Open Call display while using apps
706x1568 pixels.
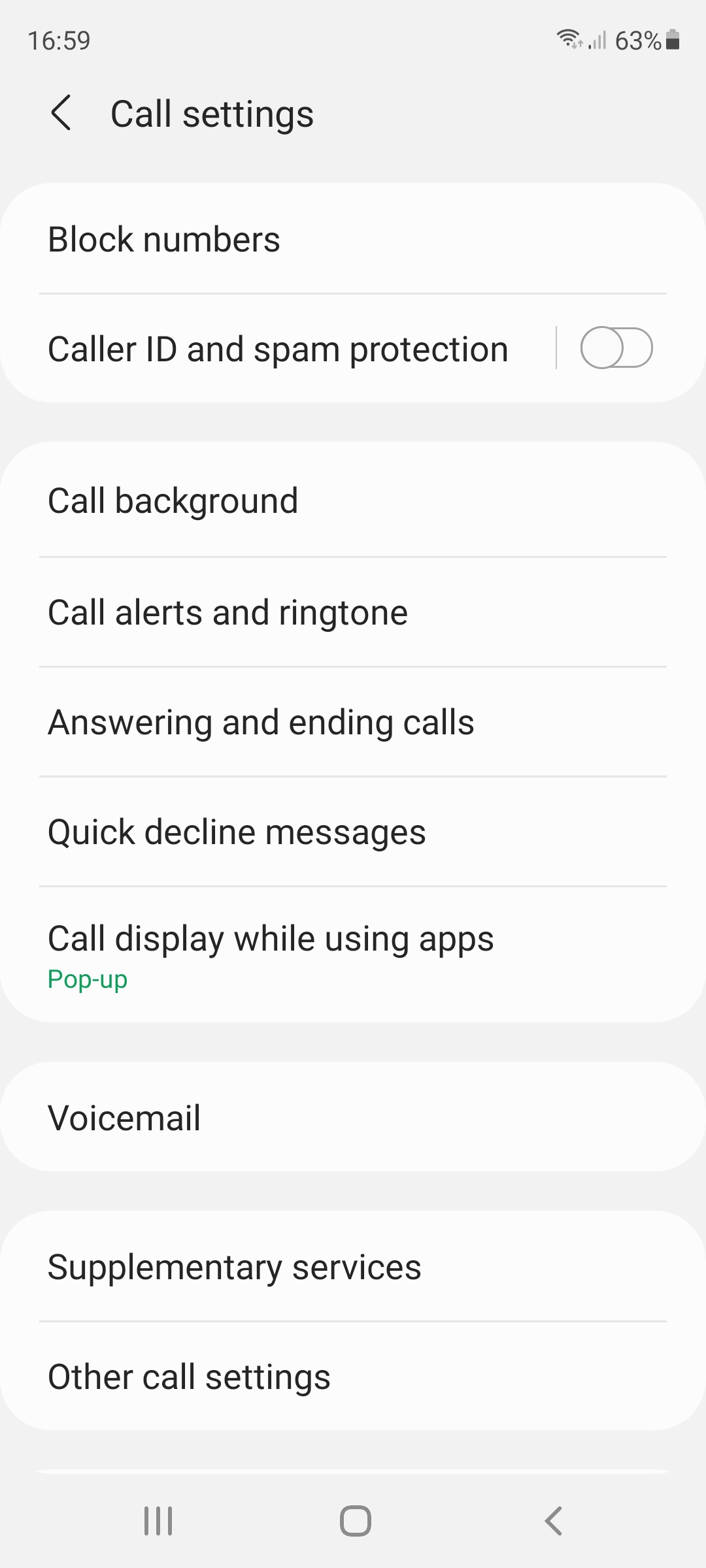[x=353, y=954]
